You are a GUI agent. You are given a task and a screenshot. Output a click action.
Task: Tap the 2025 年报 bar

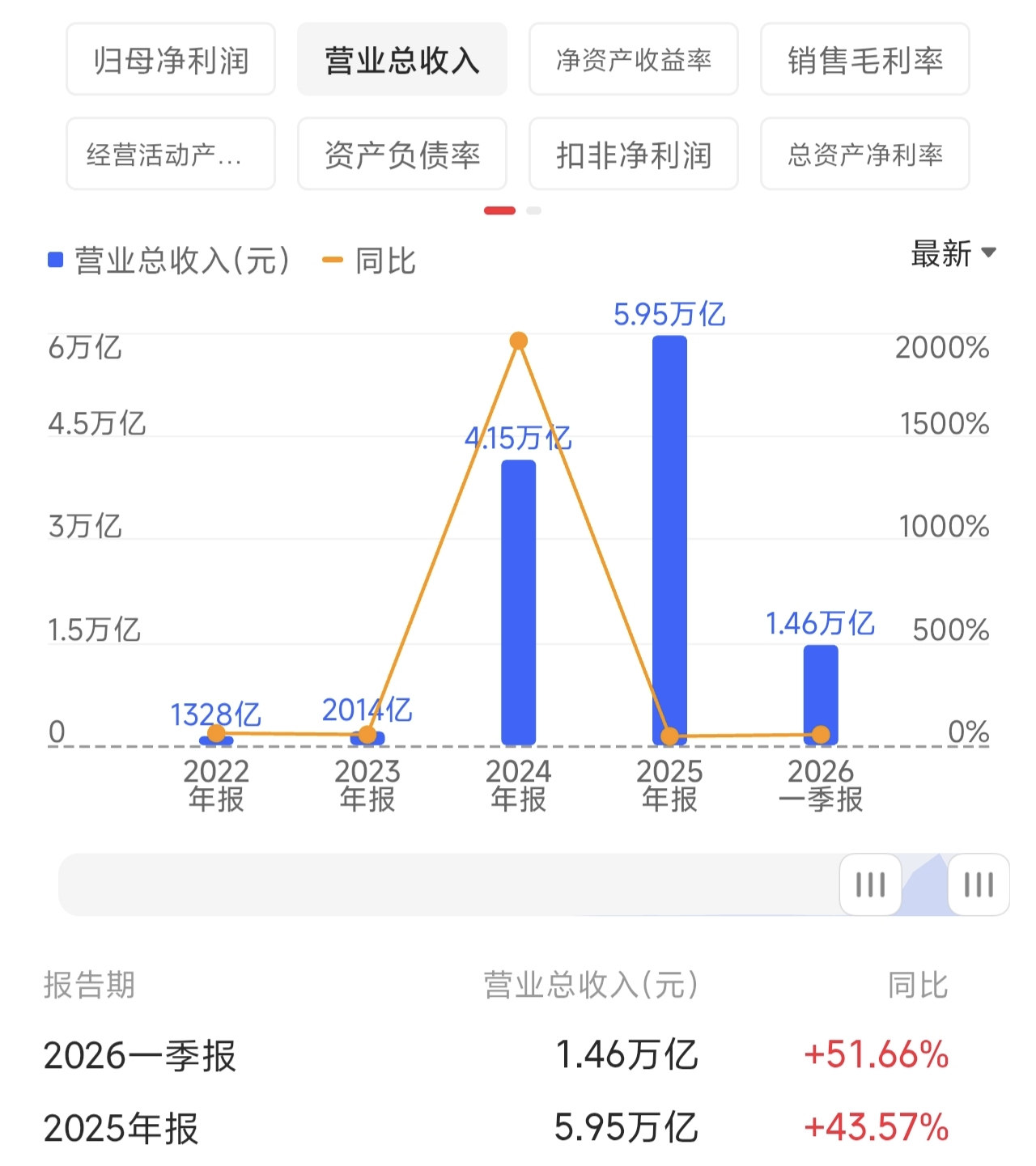coord(669,540)
